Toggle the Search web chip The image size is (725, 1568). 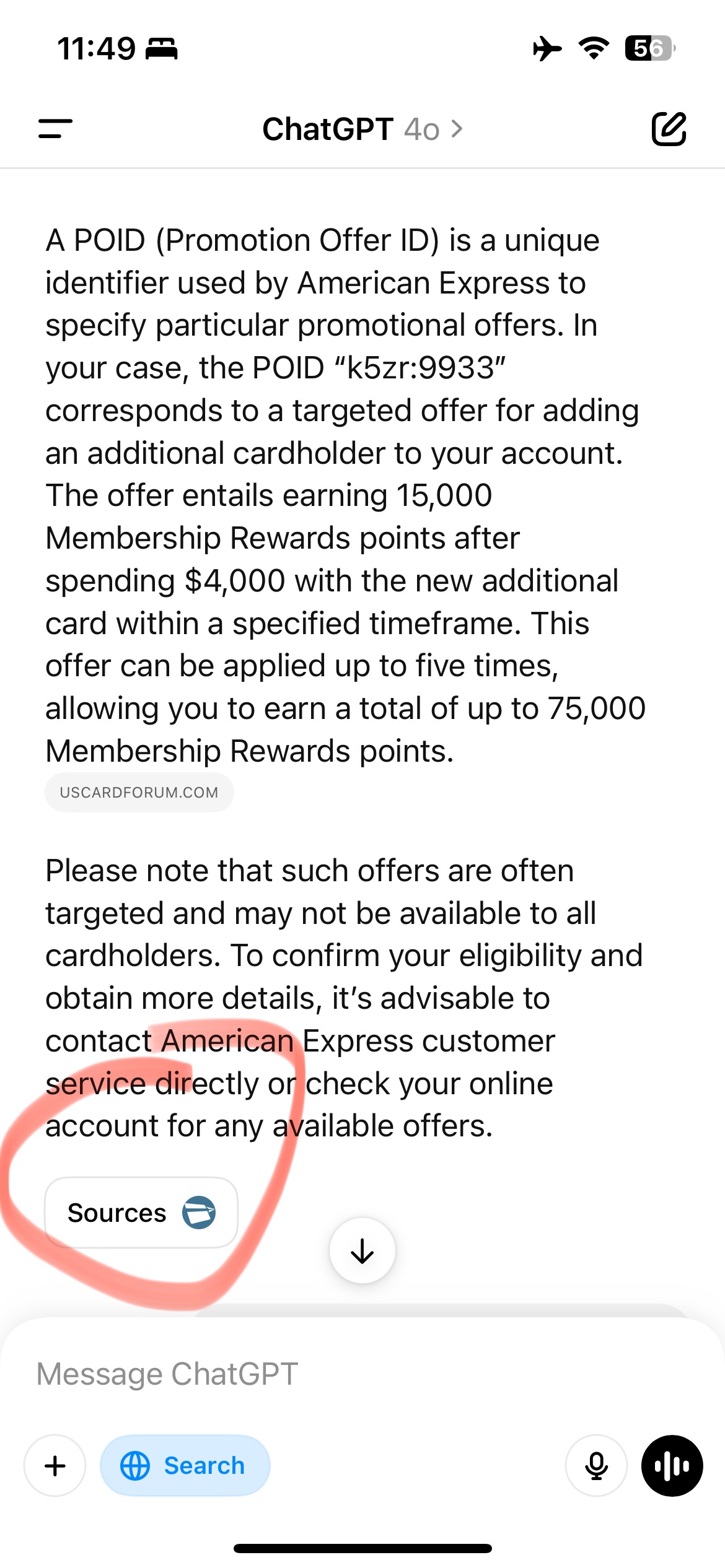click(x=185, y=1466)
